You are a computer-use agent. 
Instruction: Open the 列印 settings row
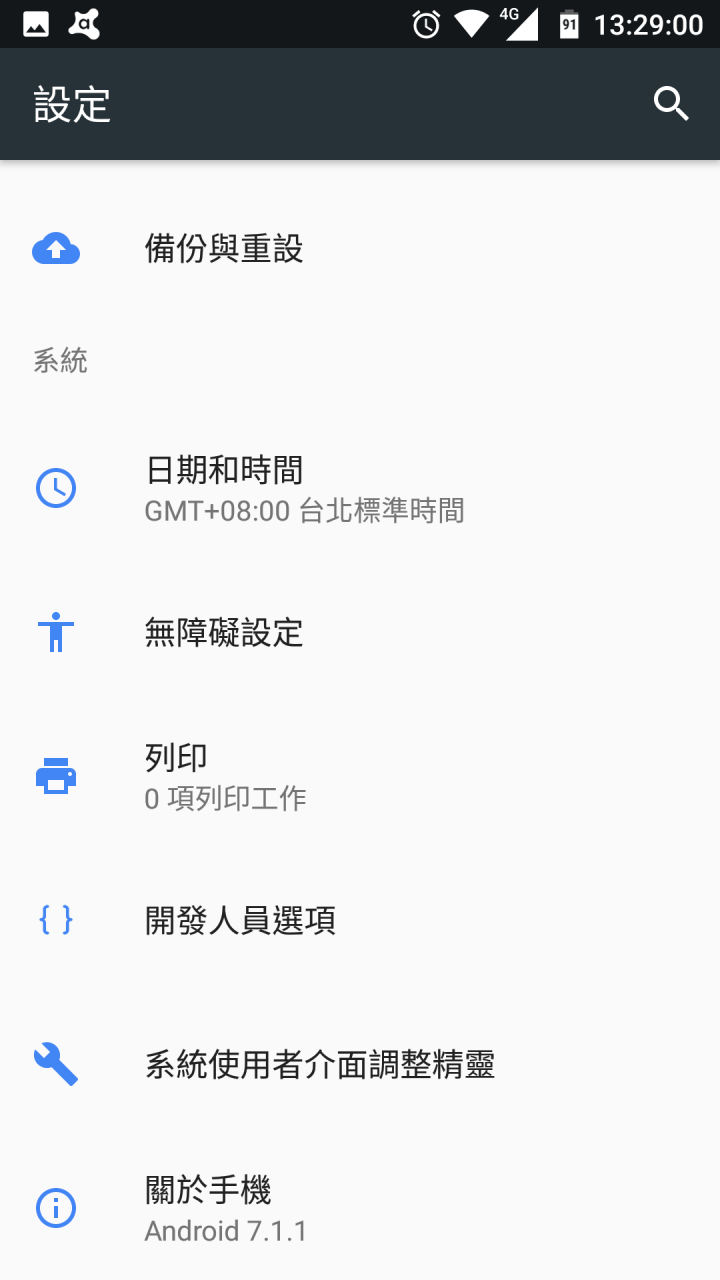pyautogui.click(x=360, y=777)
